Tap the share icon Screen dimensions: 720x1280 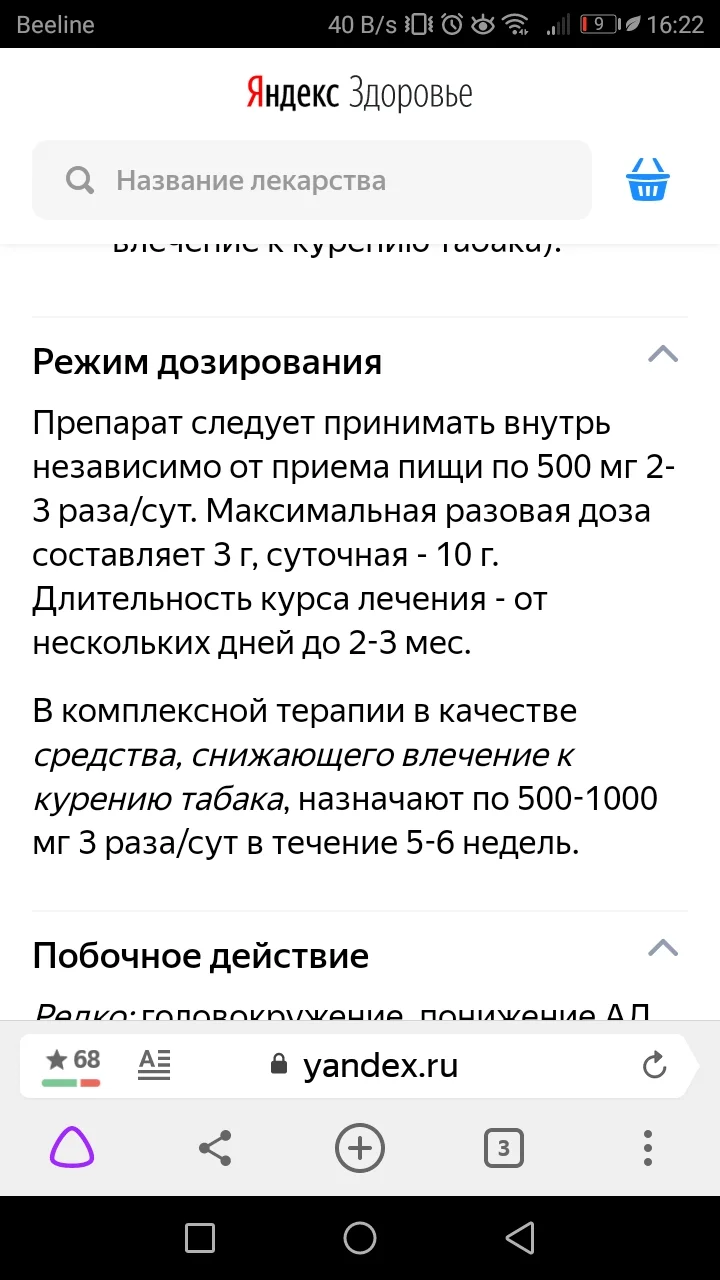(x=215, y=1148)
